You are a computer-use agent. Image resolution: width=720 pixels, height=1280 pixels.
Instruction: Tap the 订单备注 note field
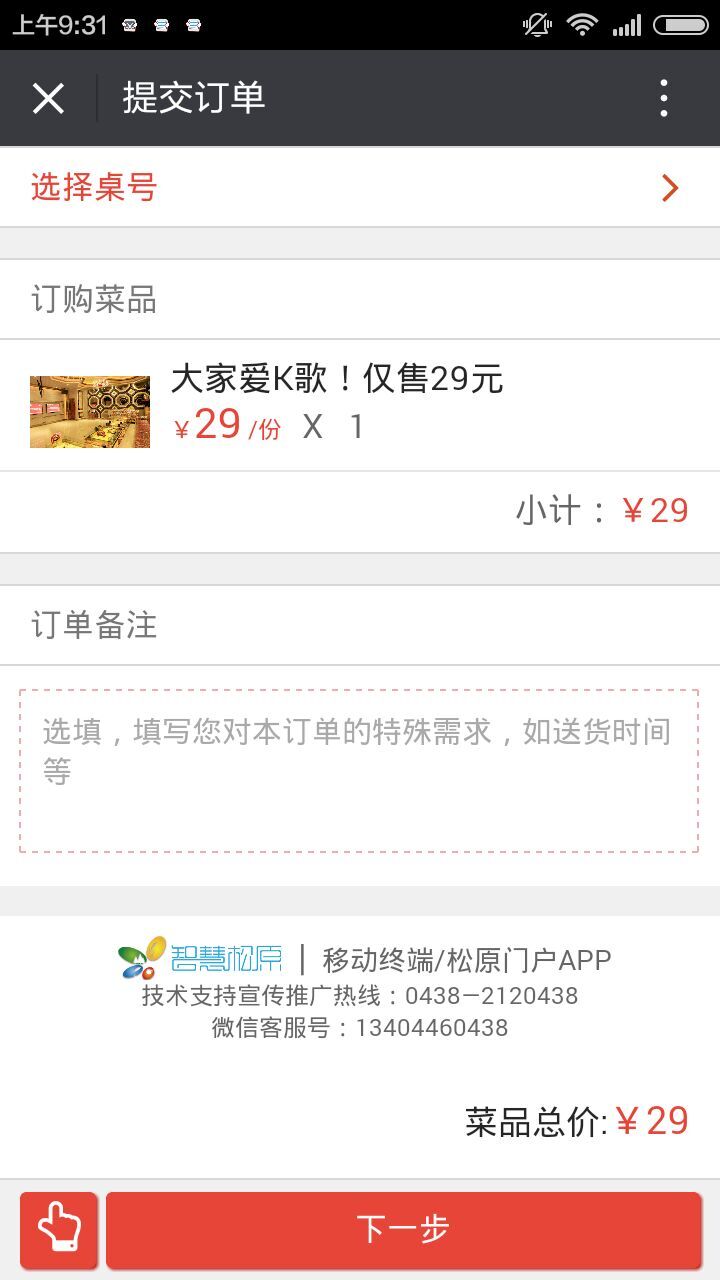[359, 770]
